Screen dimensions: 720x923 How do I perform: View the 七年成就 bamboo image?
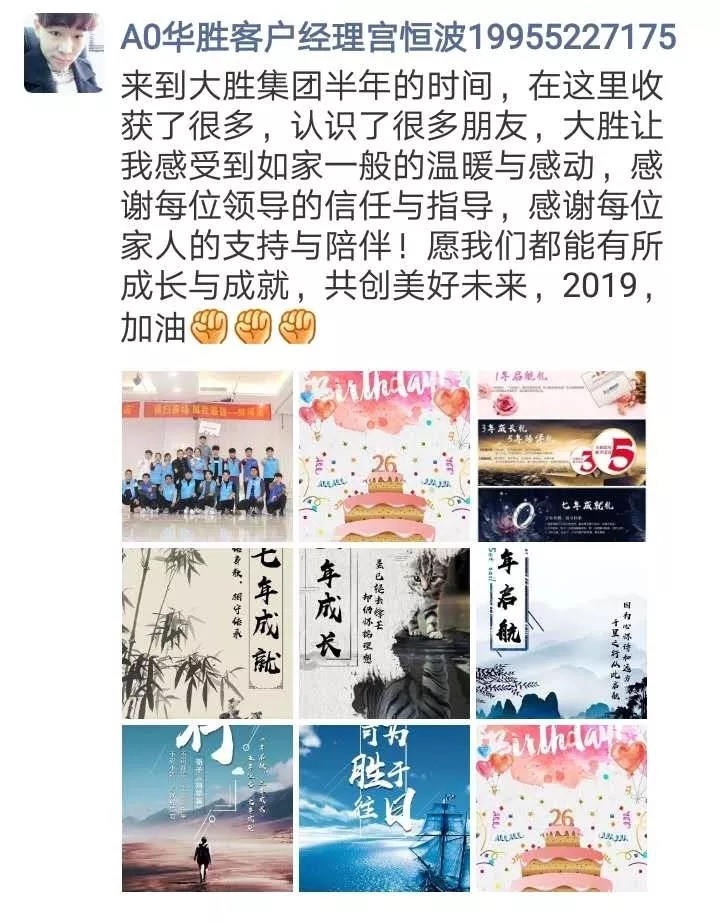(x=207, y=632)
